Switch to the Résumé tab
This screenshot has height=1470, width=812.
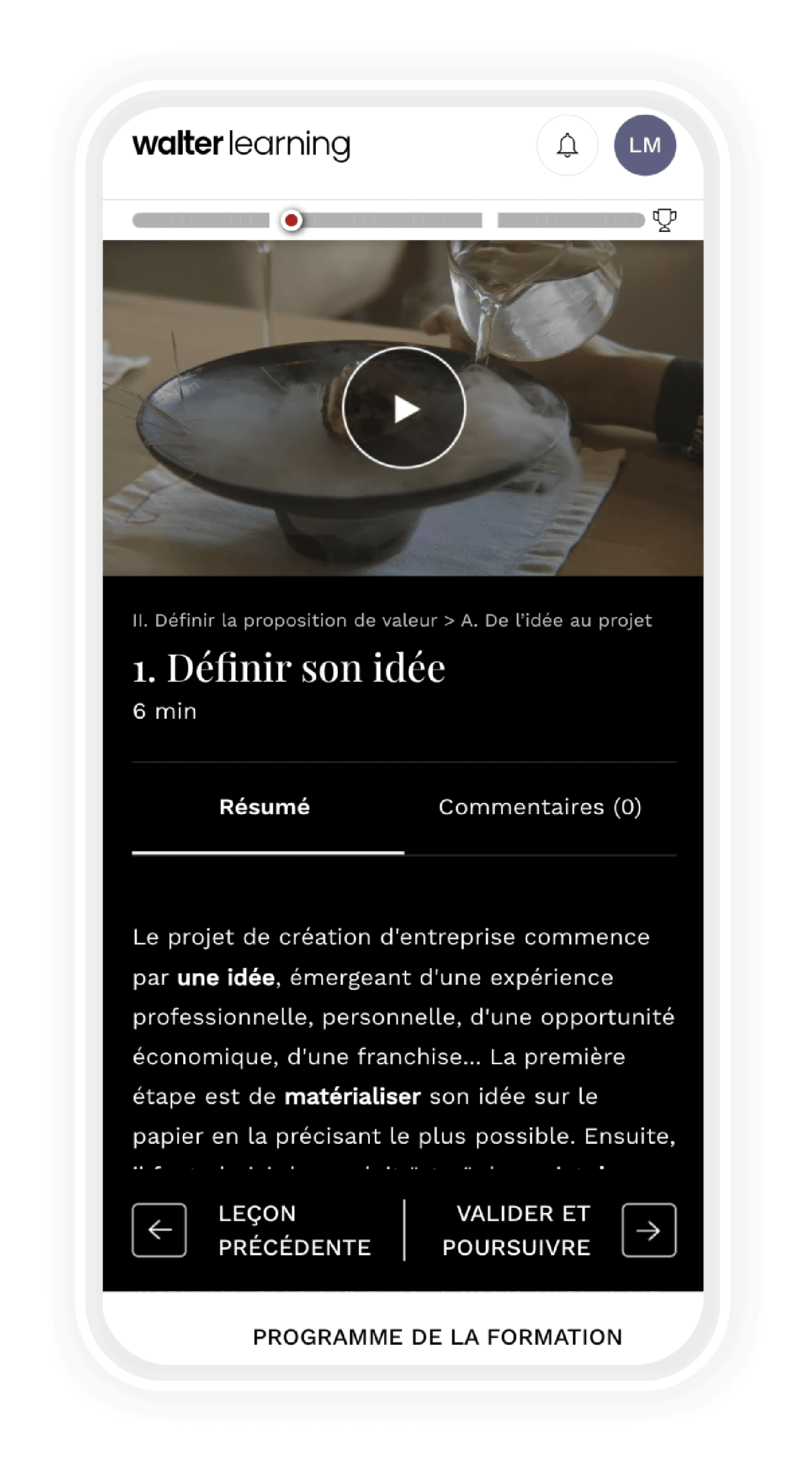click(265, 807)
